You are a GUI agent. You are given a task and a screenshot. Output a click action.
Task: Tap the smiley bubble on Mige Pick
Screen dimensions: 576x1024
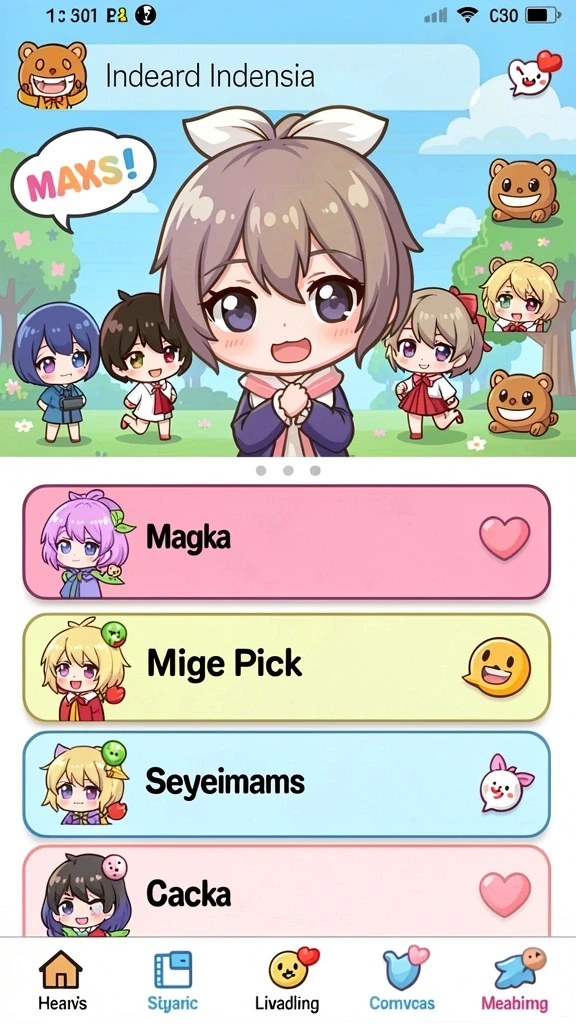point(498,667)
